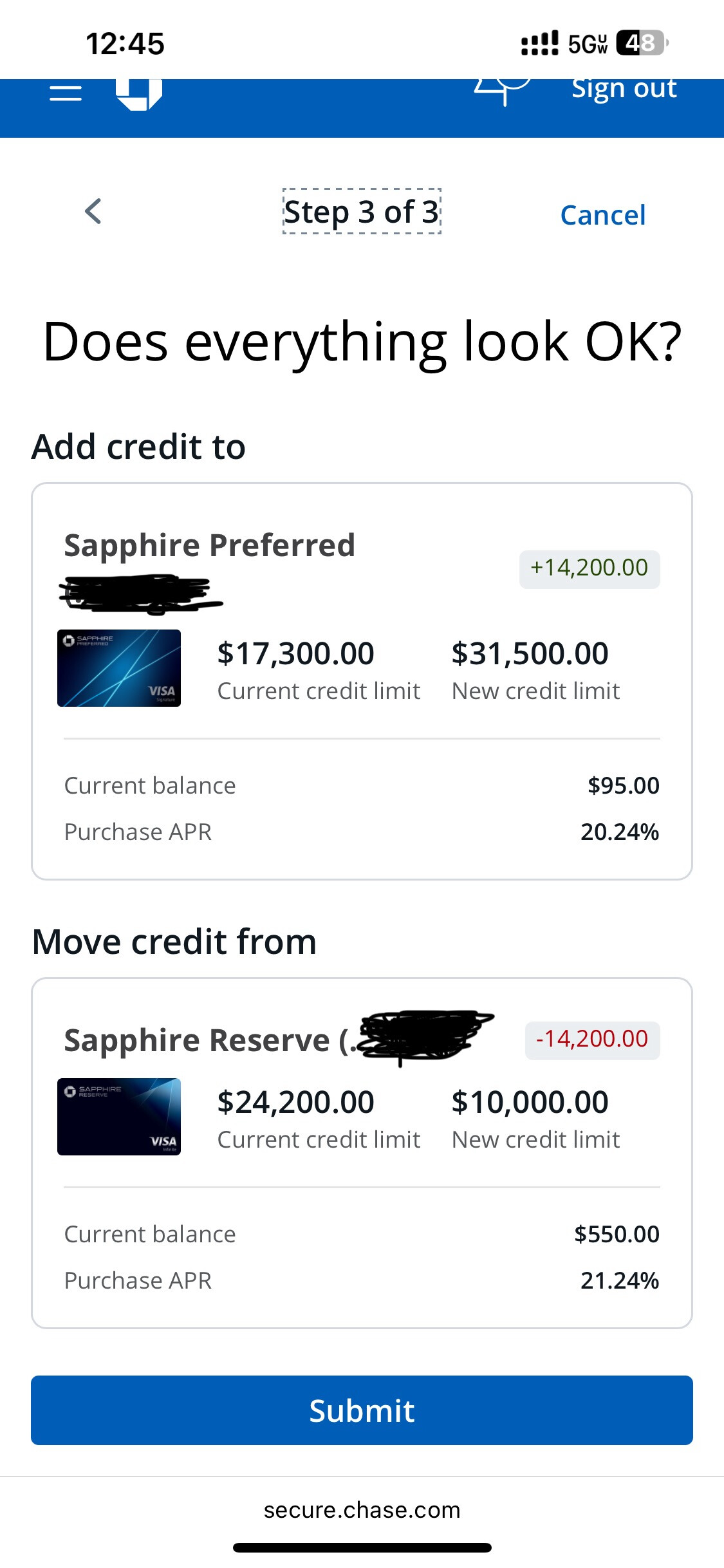Viewport: 724px width, 1568px height.
Task: Open the hamburger menu
Action: (x=66, y=93)
